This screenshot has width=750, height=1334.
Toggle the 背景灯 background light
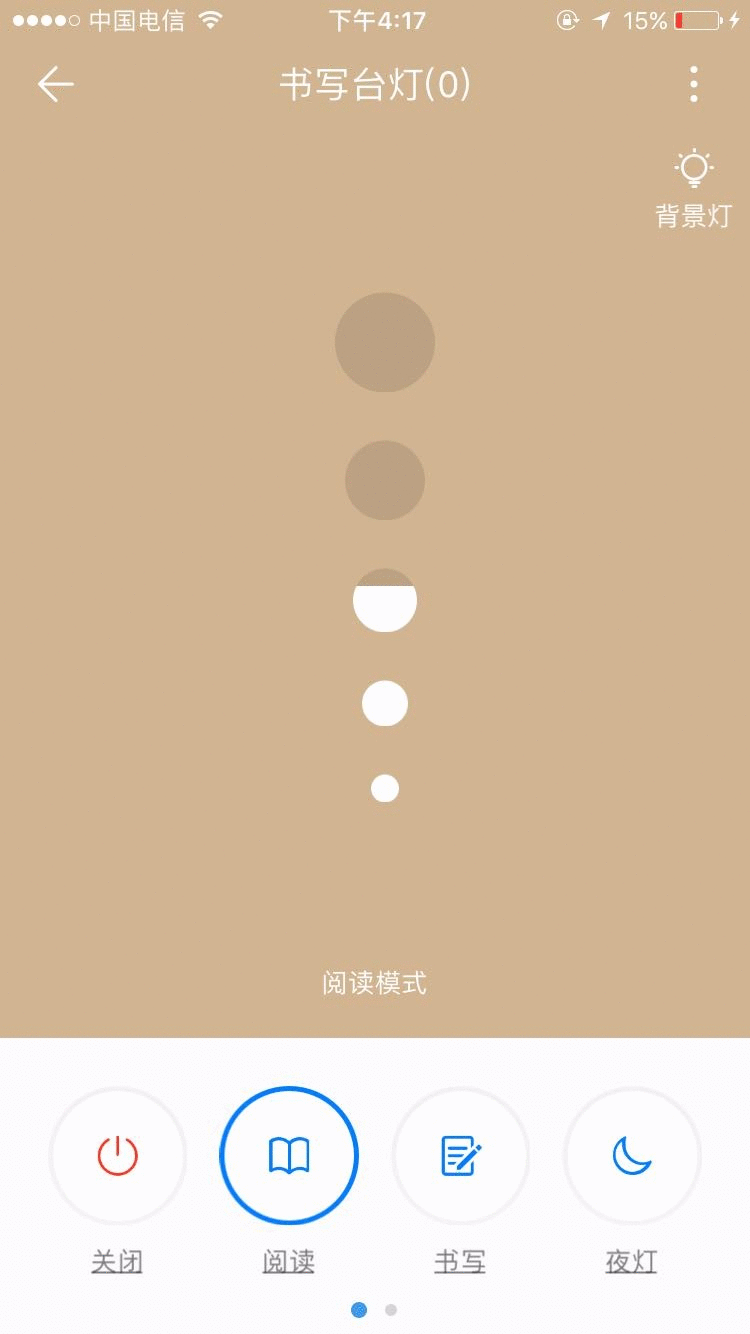coord(694,189)
